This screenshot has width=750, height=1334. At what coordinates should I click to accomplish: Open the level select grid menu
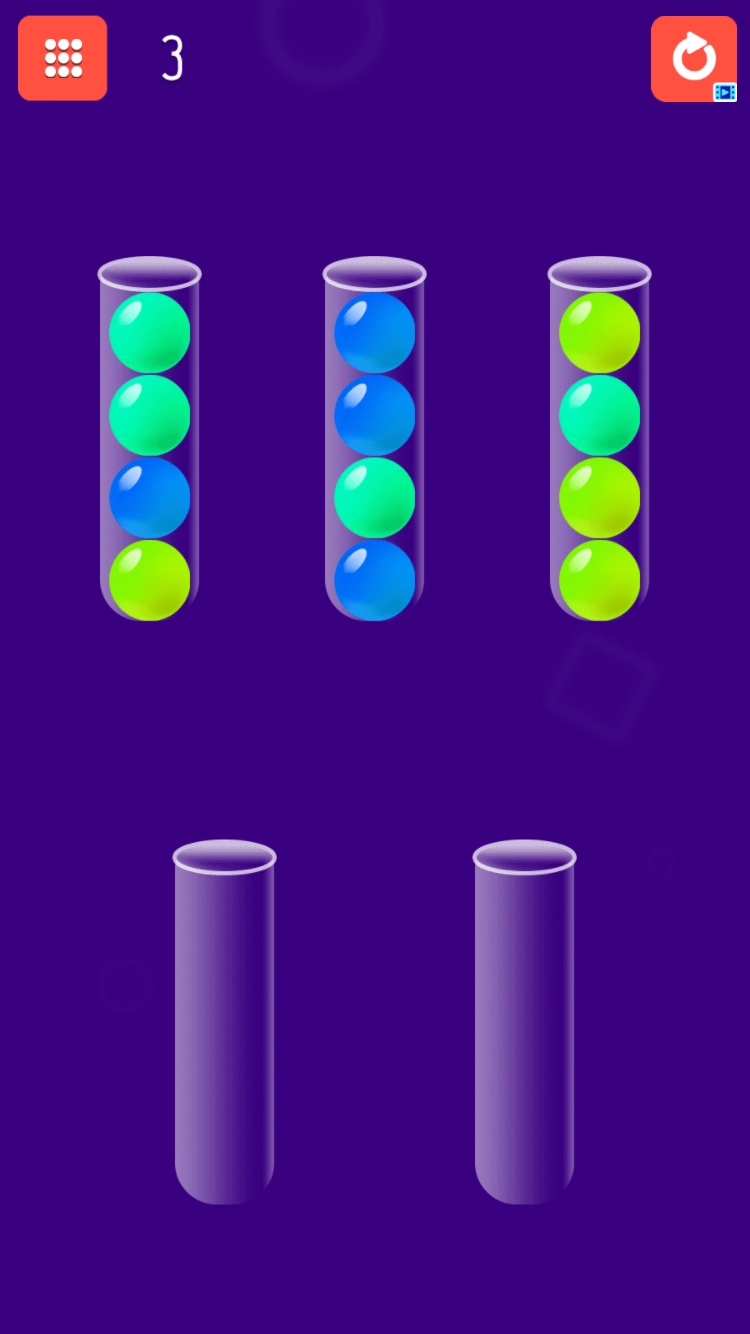click(62, 58)
